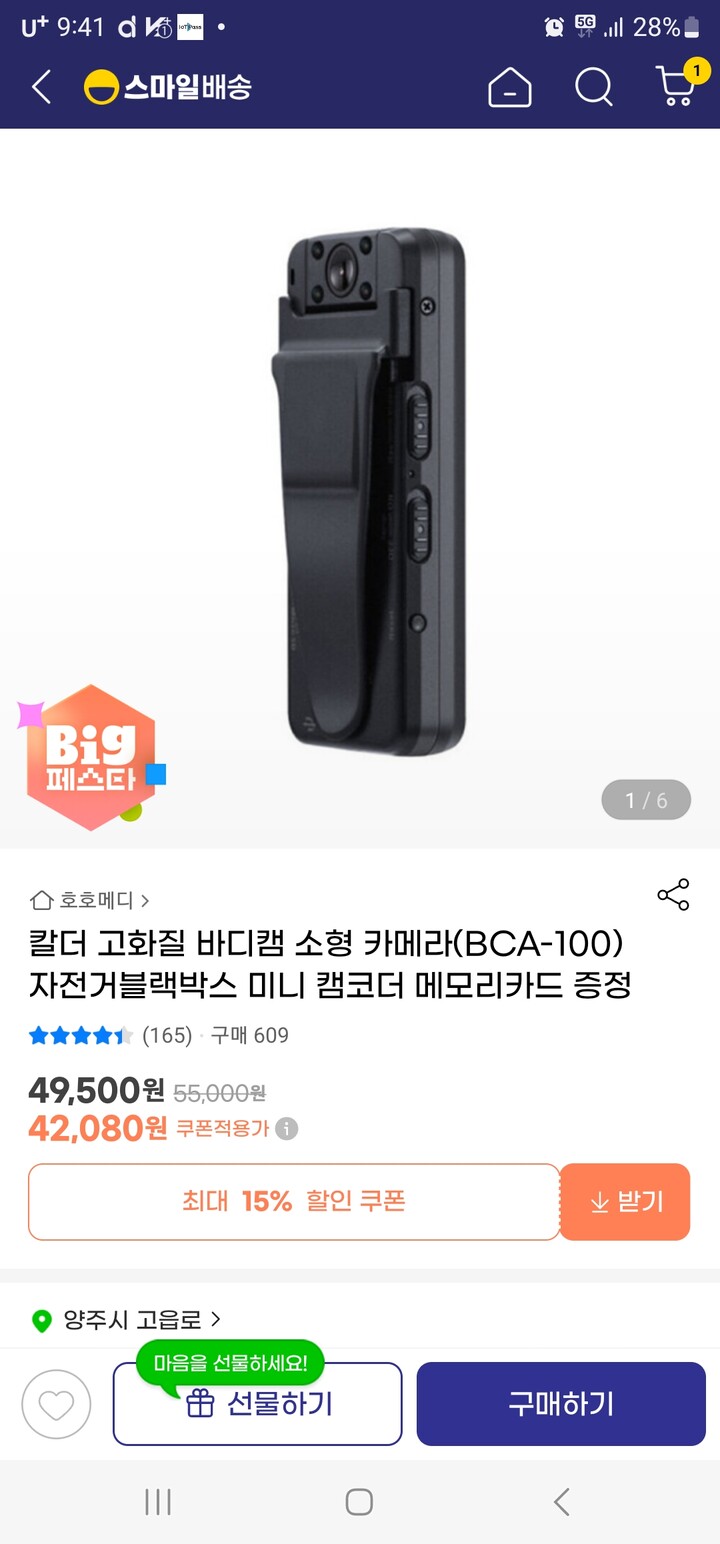Open the Big 페스타 badge
Image resolution: width=720 pixels, height=1544 pixels.
(91, 758)
